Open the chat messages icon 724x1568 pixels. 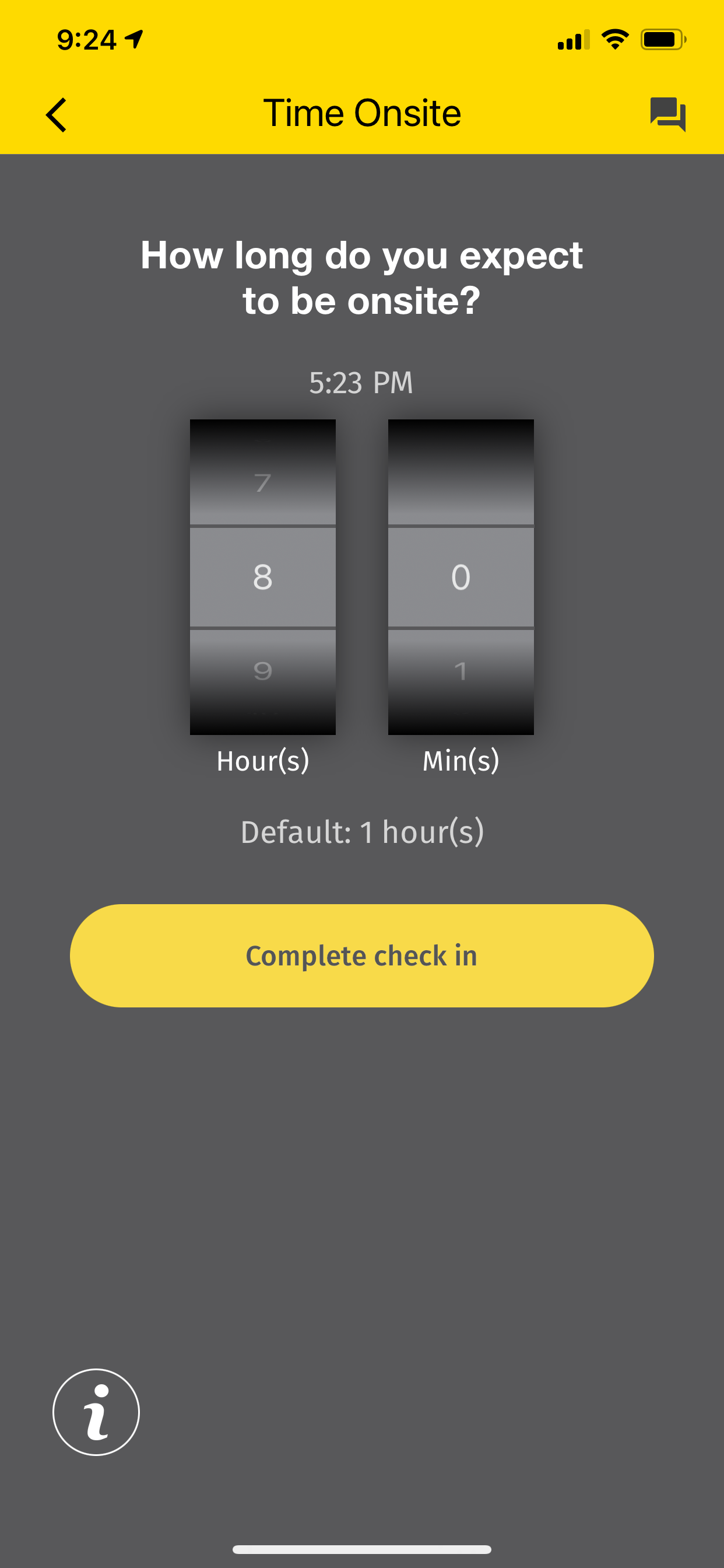(x=668, y=114)
